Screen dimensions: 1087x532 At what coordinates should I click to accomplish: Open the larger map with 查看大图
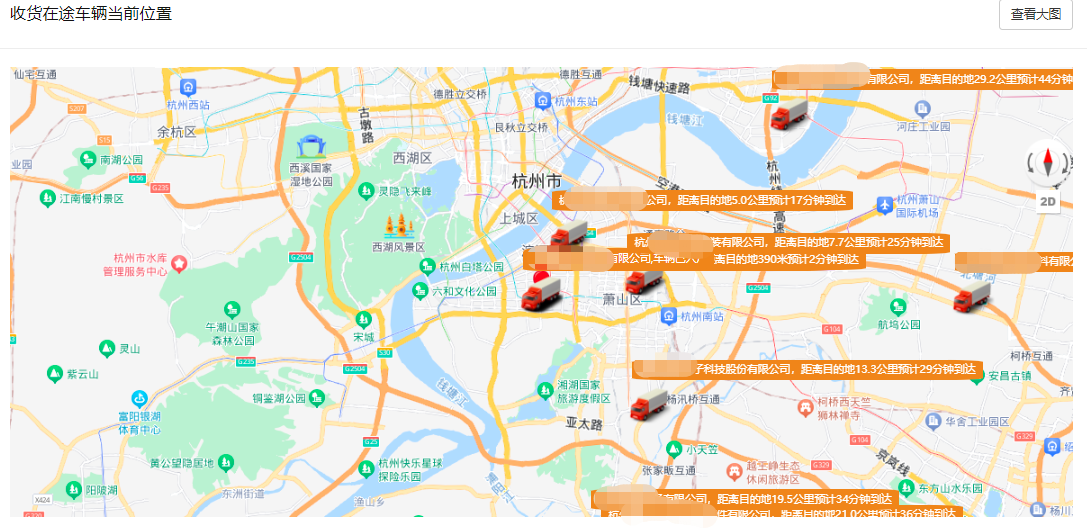pos(1036,15)
